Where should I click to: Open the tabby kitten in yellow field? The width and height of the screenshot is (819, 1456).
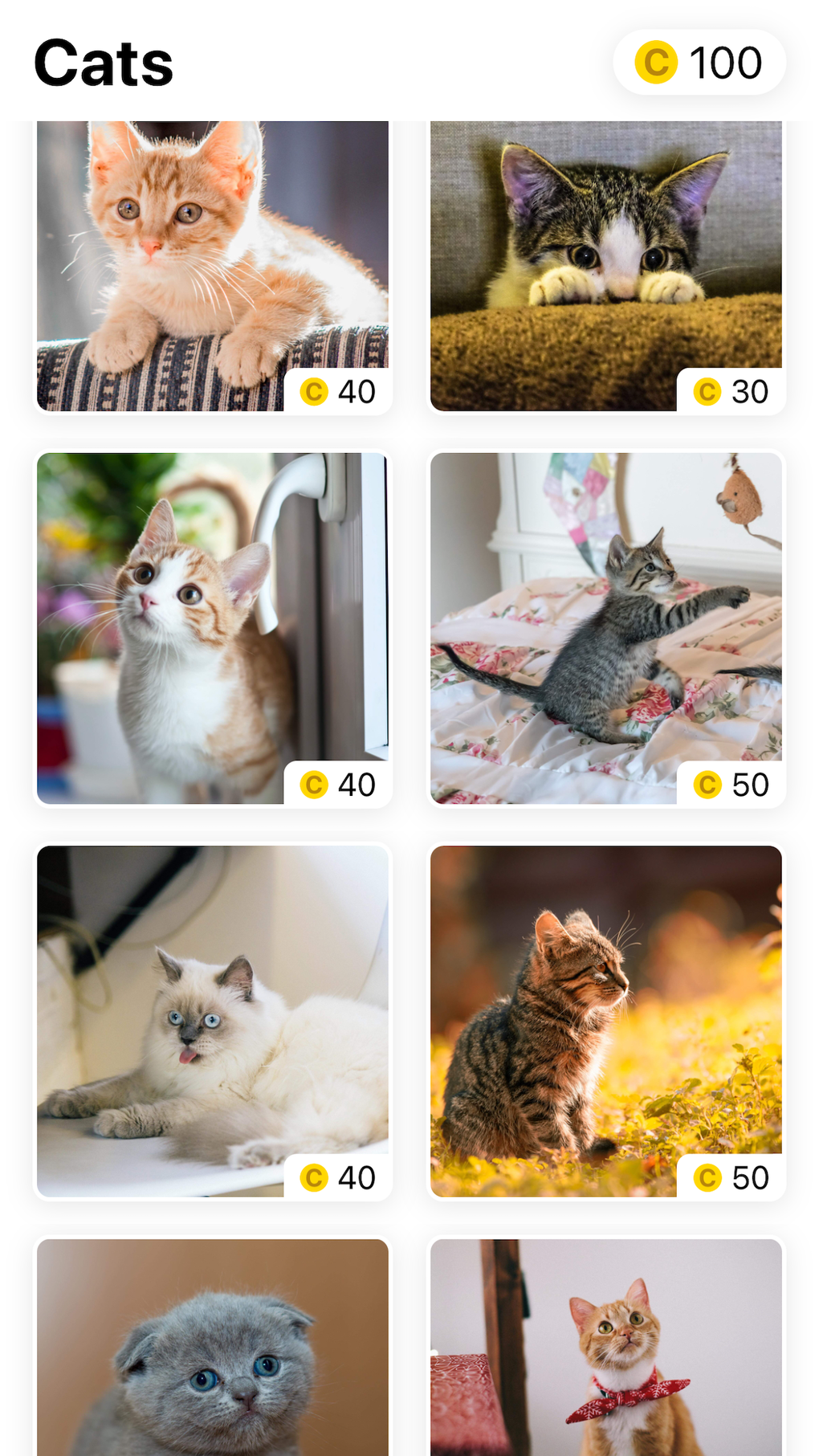(x=605, y=1021)
